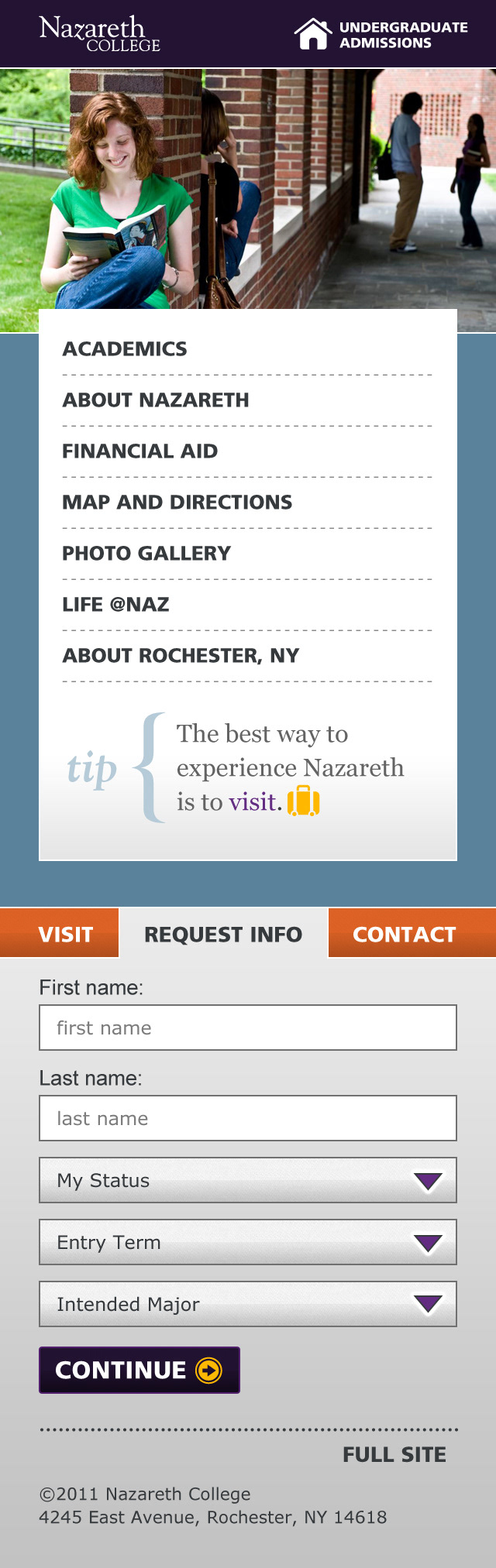Follow the visit link in the tip
Image resolution: width=496 pixels, height=1568 pixels.
pos(253,802)
